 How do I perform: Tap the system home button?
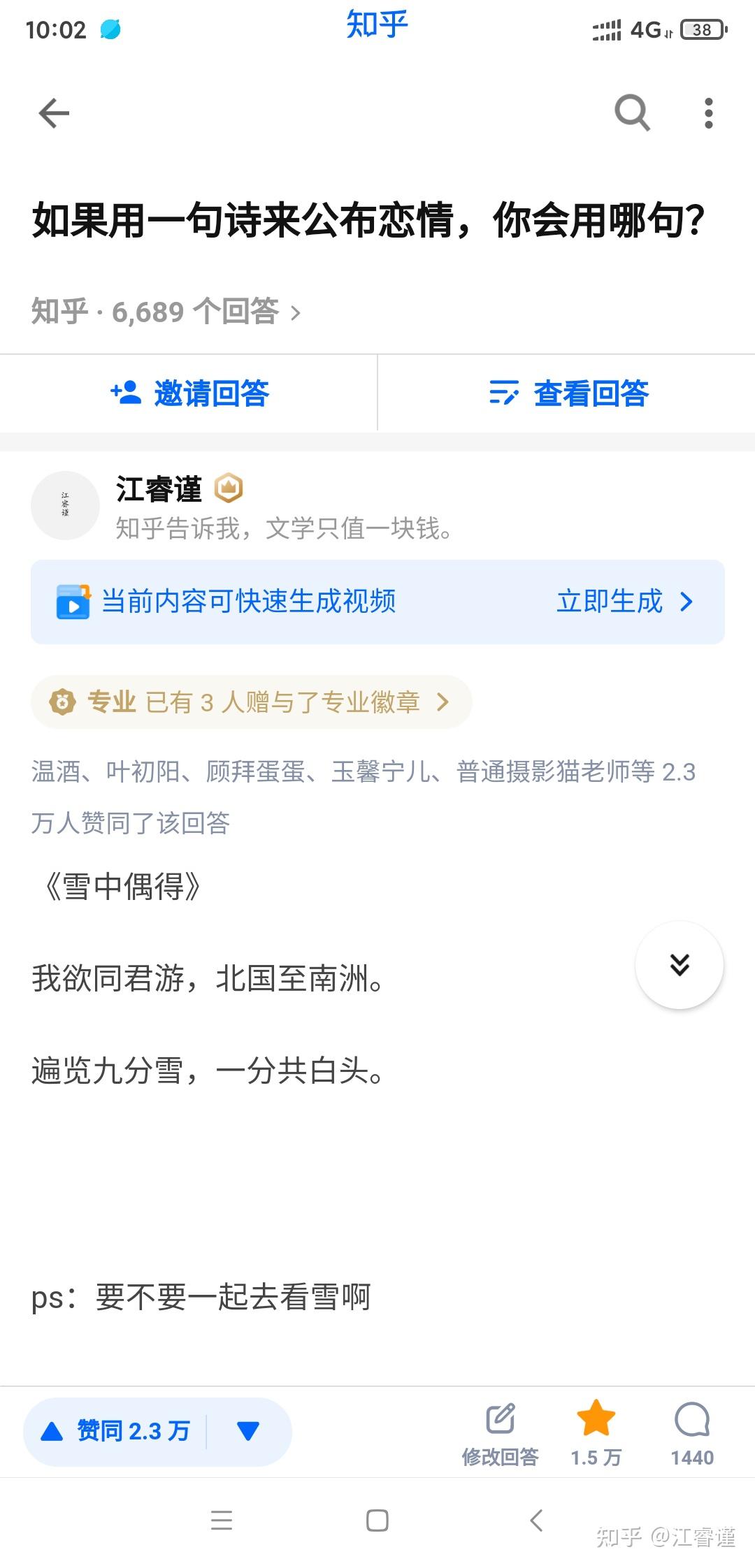coord(377,1520)
